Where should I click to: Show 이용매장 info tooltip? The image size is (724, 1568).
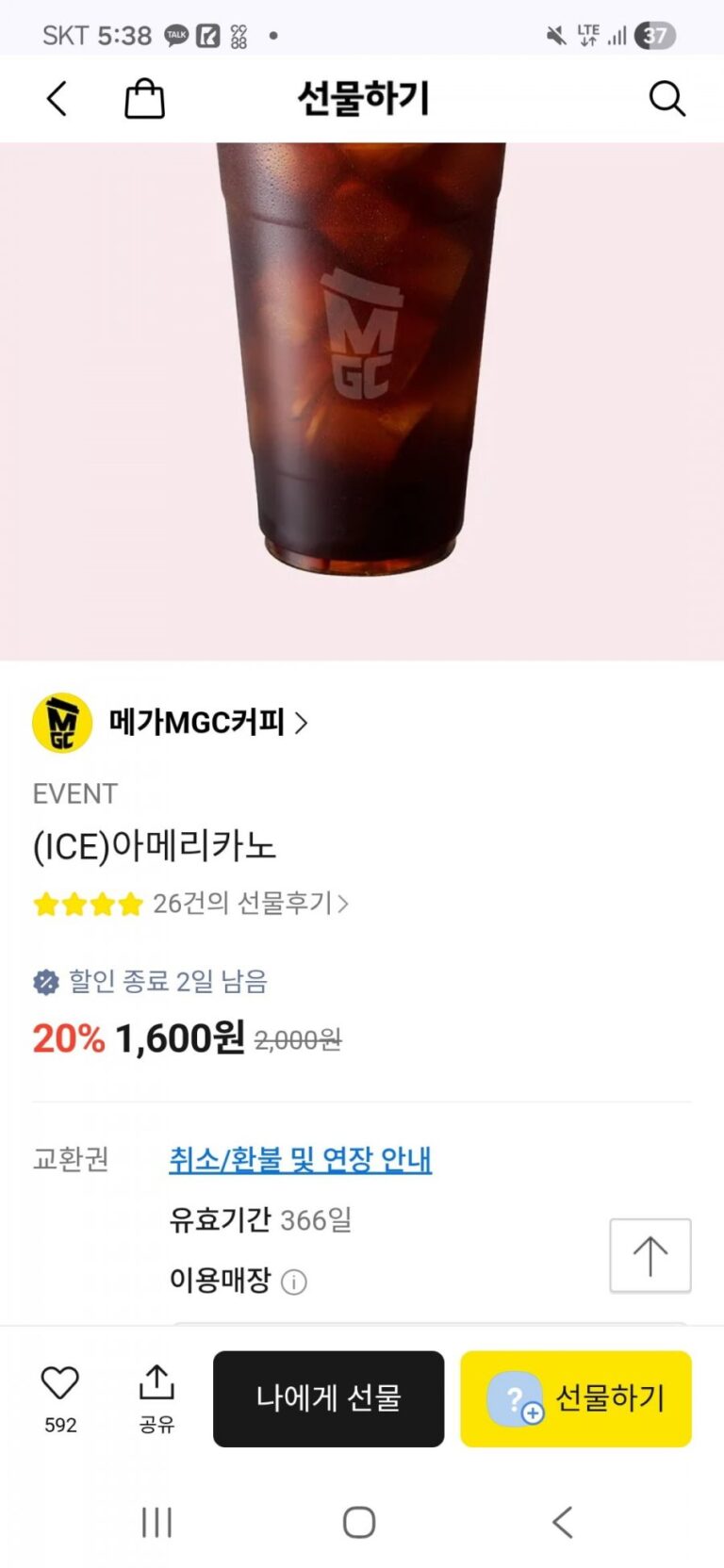point(294,1282)
